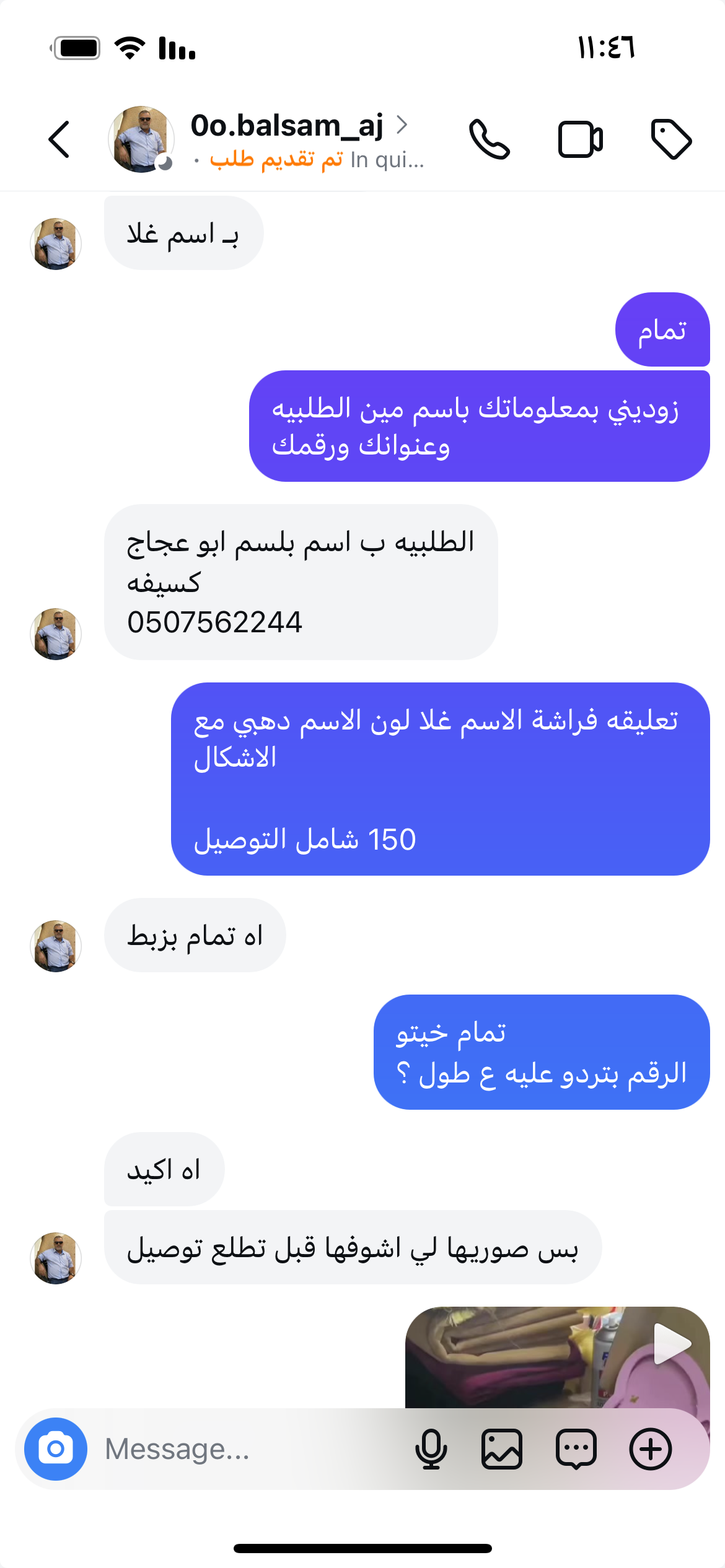Start a voice call with 0o.balsam_aj

pyautogui.click(x=489, y=139)
